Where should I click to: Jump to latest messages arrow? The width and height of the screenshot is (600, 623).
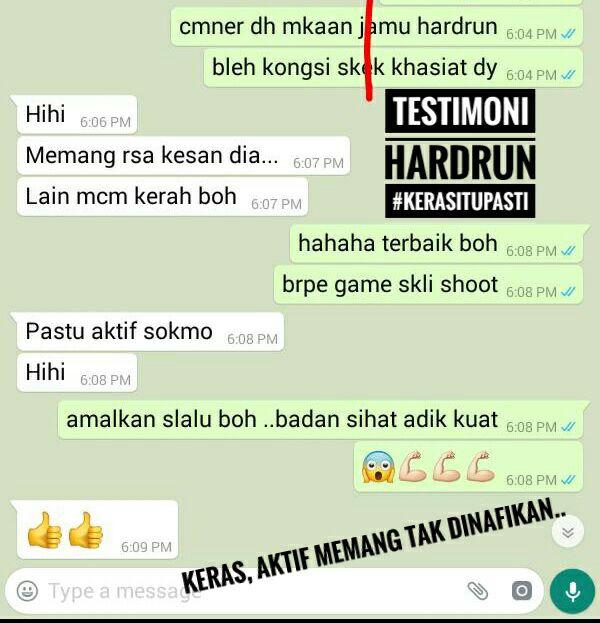(568, 532)
